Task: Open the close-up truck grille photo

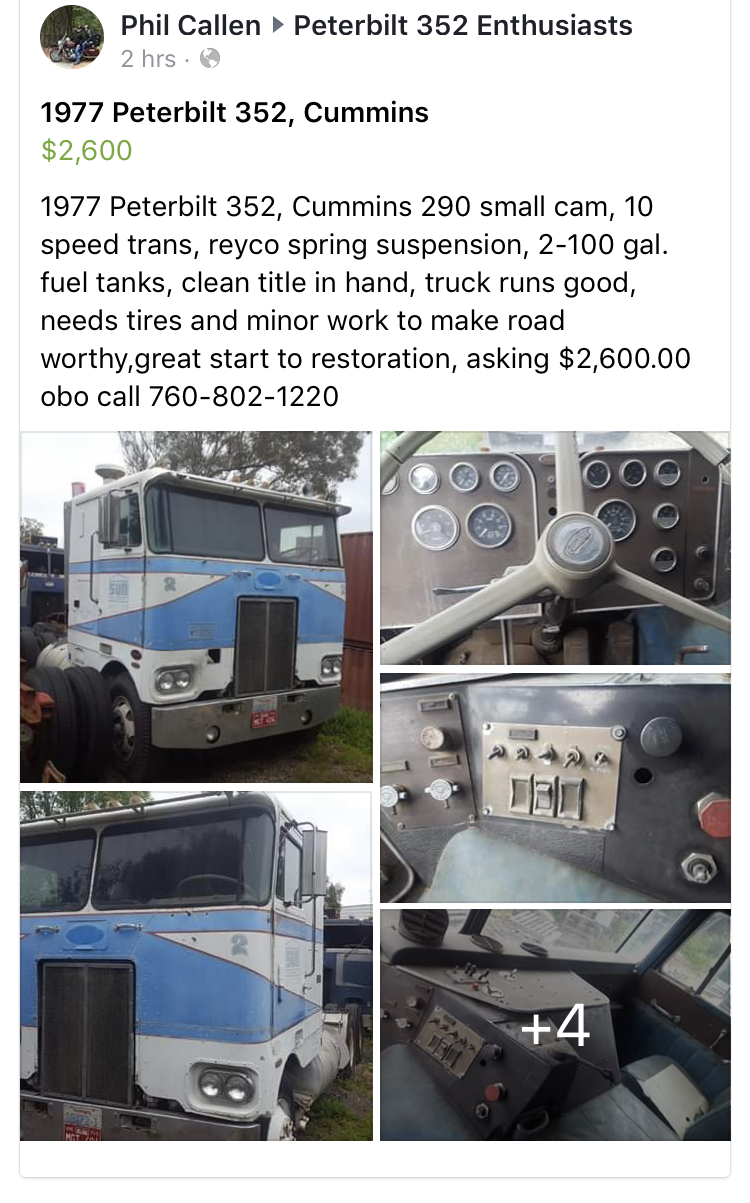Action: pyautogui.click(x=196, y=965)
